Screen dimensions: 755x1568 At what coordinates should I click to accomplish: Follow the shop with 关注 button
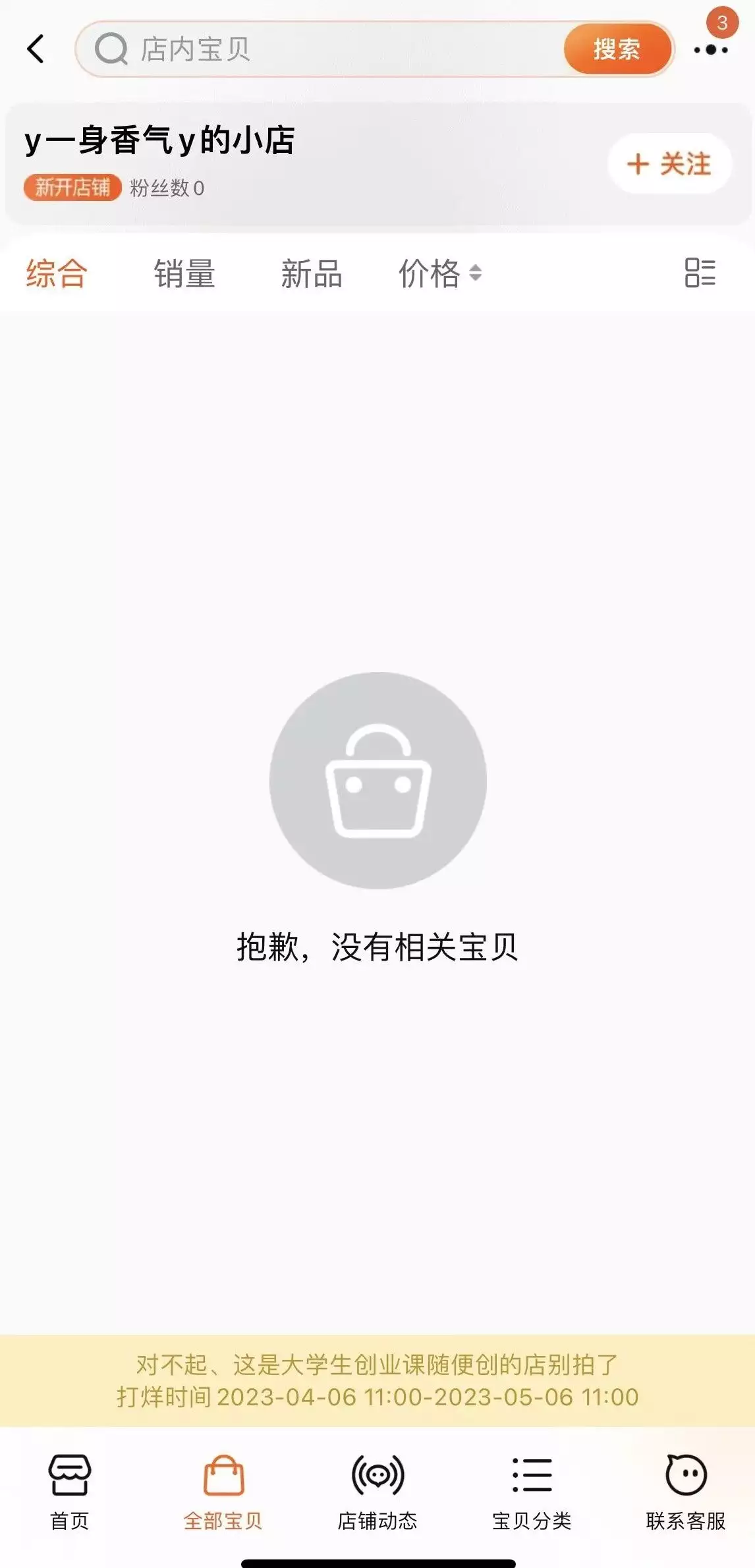[x=669, y=164]
